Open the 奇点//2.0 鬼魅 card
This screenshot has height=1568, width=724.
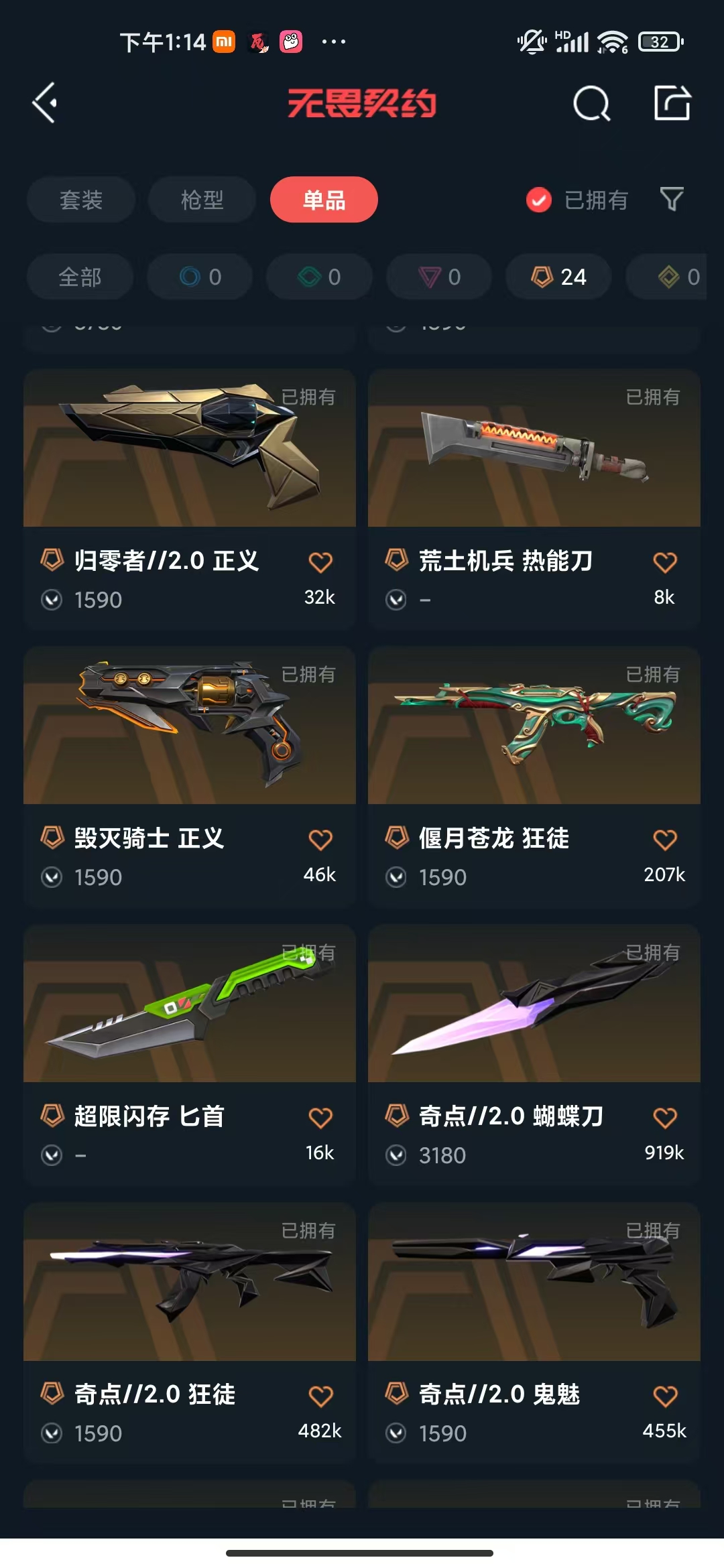(534, 1333)
